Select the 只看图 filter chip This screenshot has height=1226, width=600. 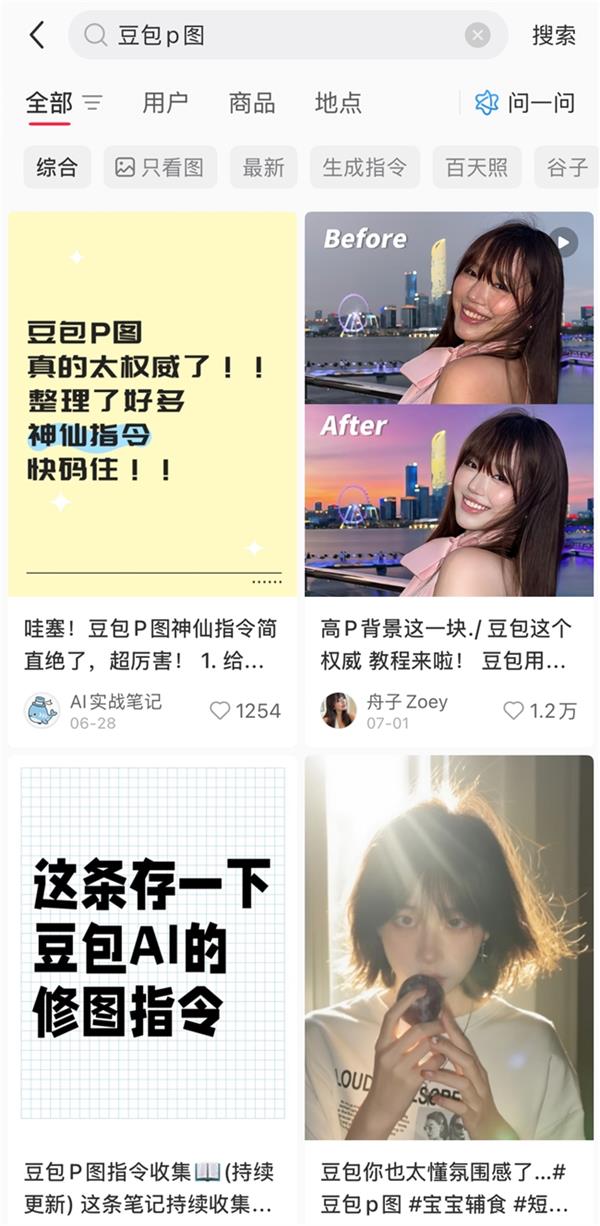pyautogui.click(x=160, y=167)
